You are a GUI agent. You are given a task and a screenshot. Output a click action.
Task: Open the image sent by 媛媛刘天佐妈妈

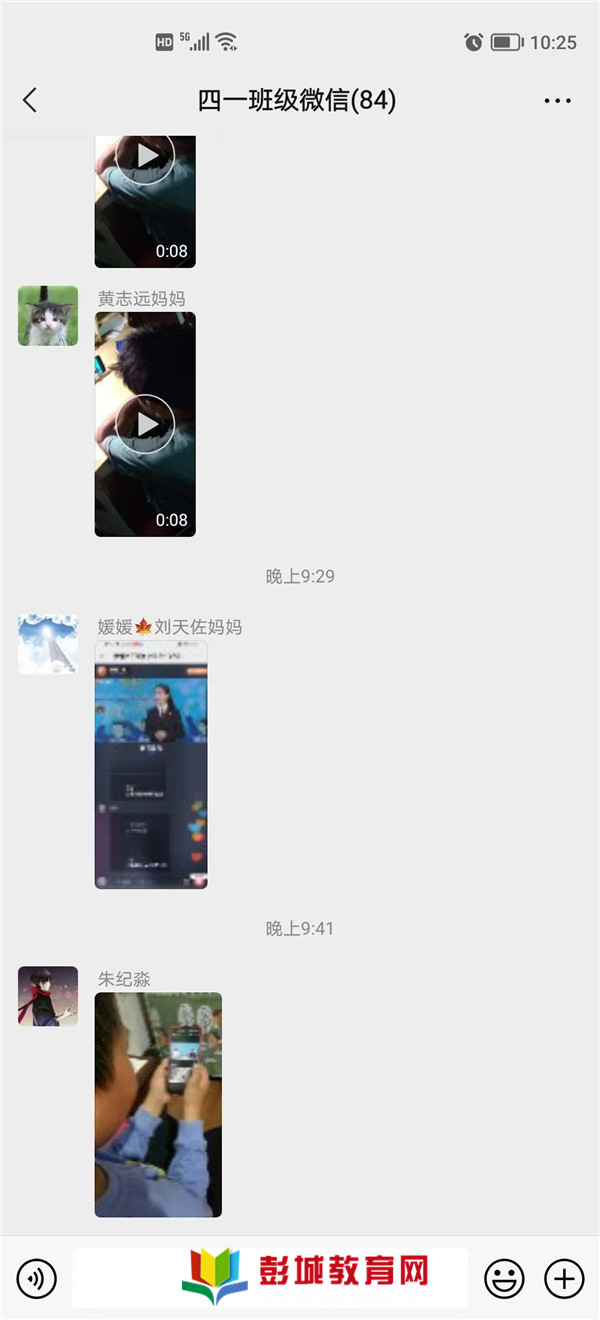tap(151, 765)
